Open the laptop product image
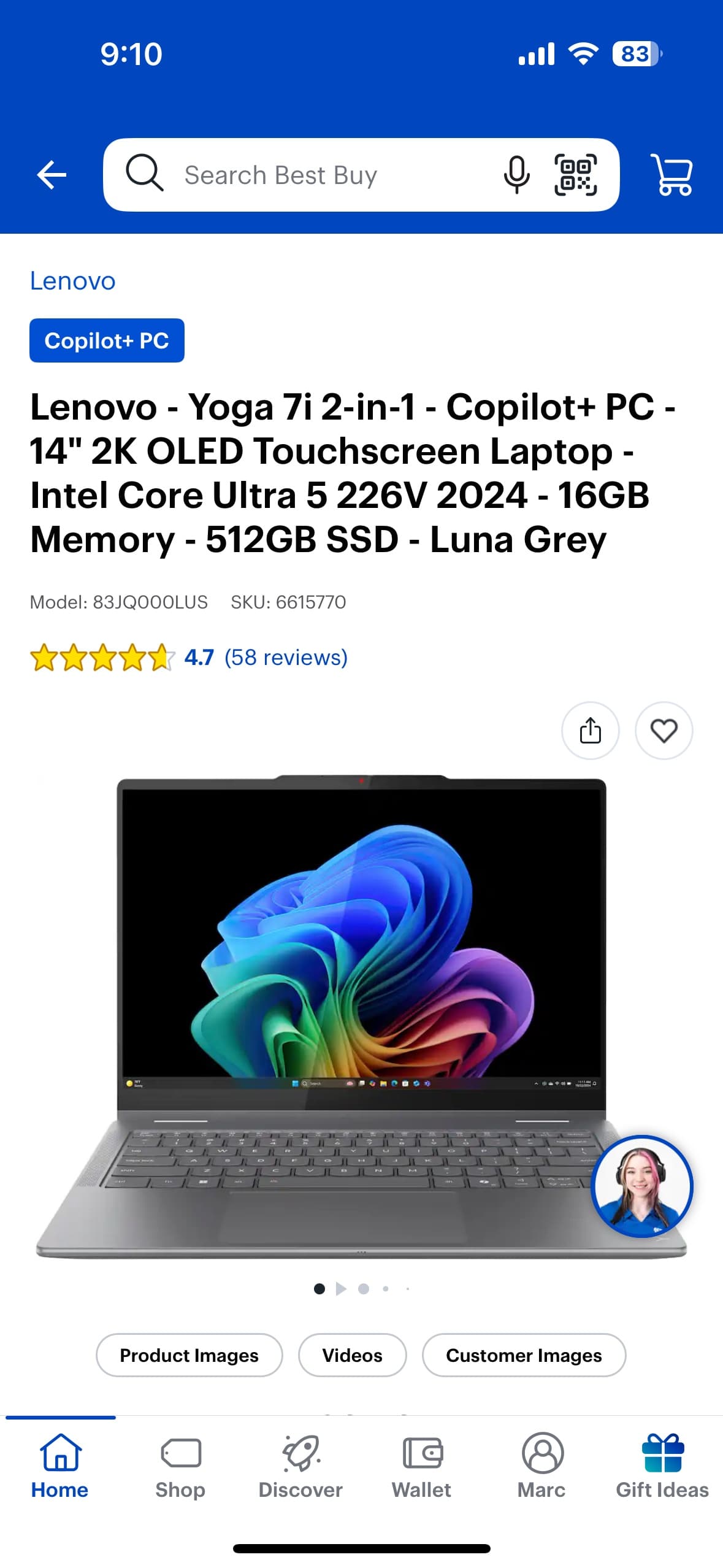This screenshot has height=1568, width=723. click(343, 1012)
